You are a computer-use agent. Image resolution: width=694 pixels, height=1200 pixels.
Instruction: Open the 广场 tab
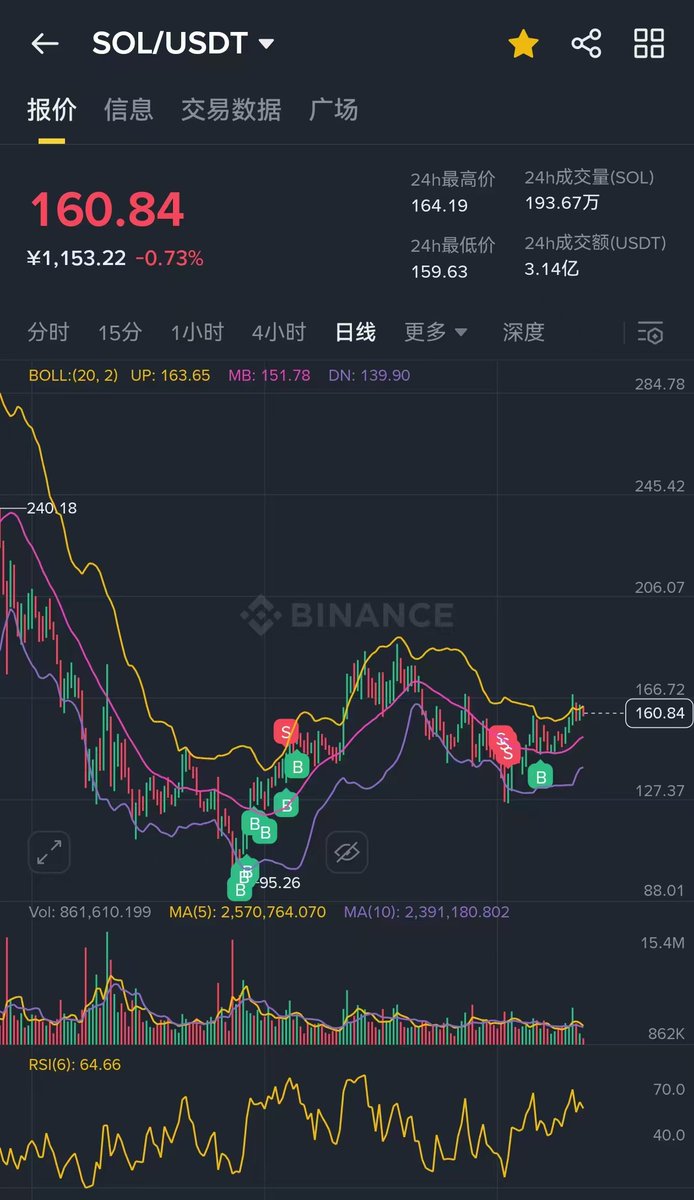[x=334, y=110]
